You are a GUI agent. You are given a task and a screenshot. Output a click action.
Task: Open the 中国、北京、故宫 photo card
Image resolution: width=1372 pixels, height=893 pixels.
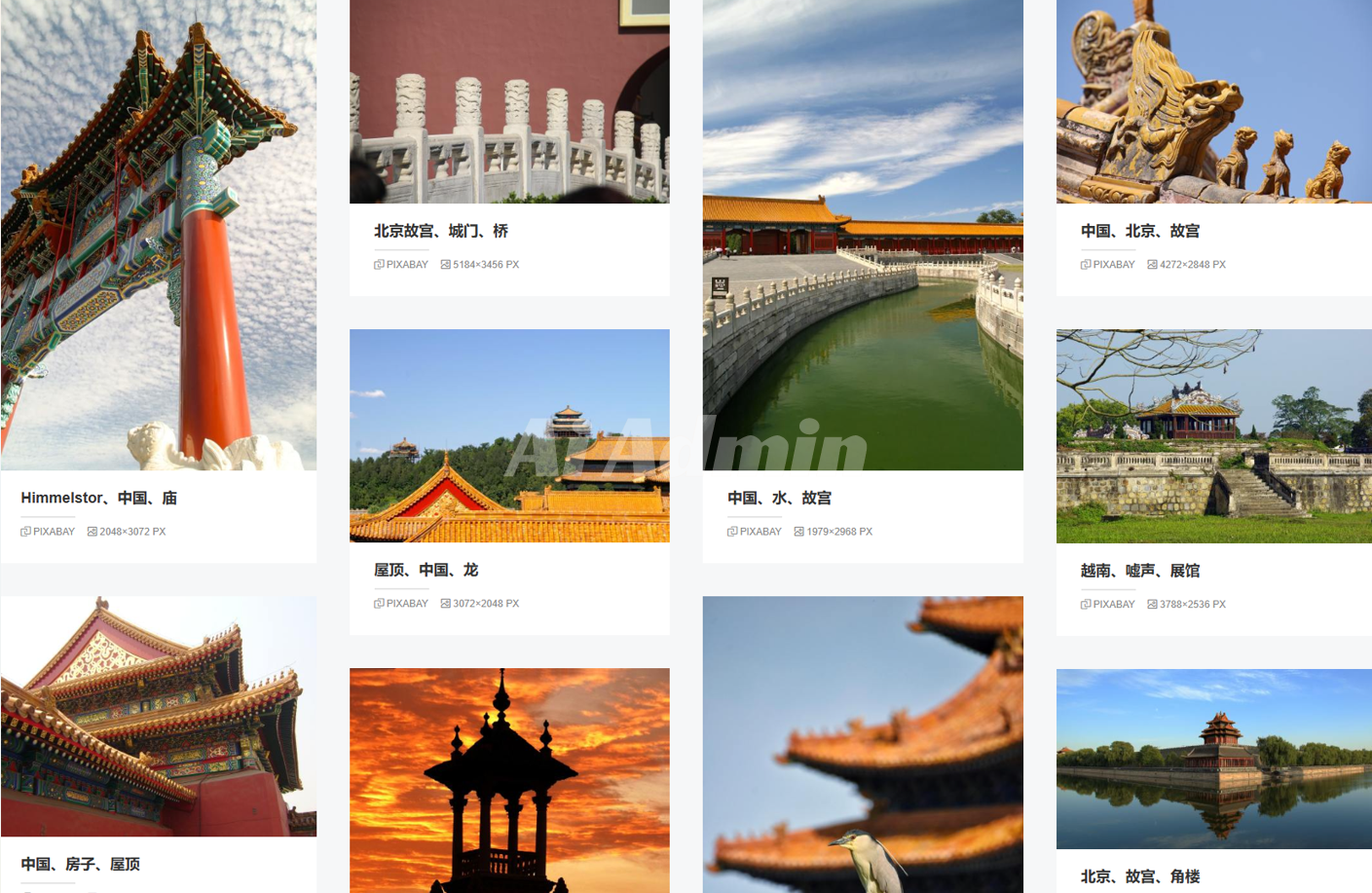1213,101
